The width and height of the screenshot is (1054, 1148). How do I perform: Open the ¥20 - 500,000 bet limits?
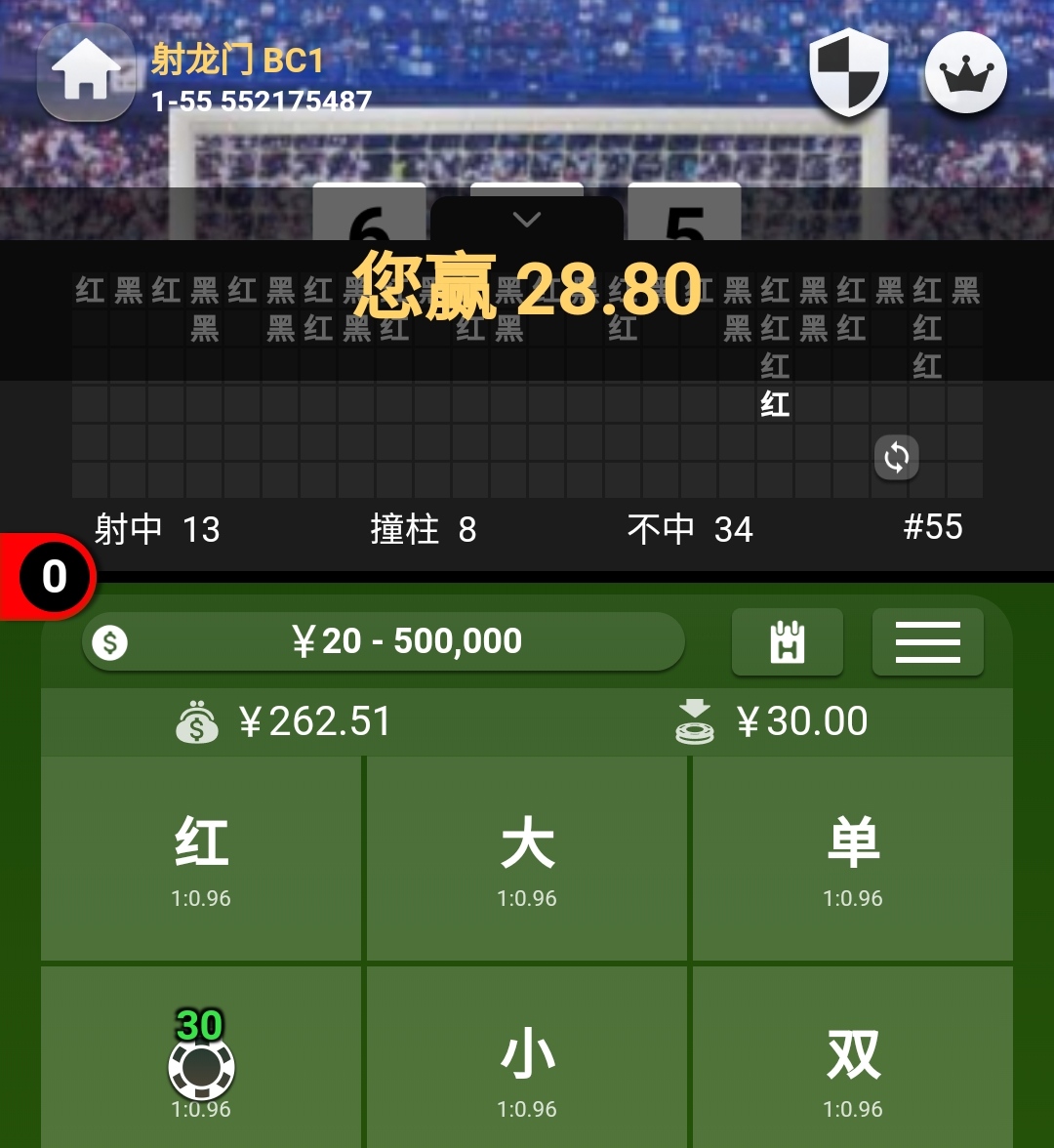[384, 641]
